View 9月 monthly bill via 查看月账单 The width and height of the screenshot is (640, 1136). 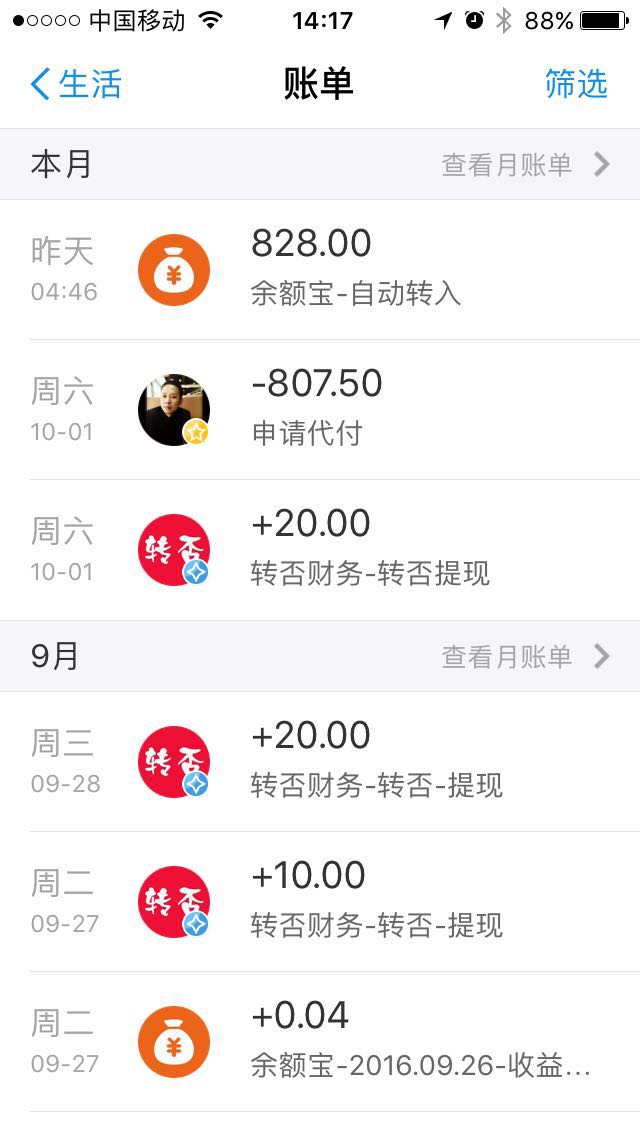tap(525, 657)
